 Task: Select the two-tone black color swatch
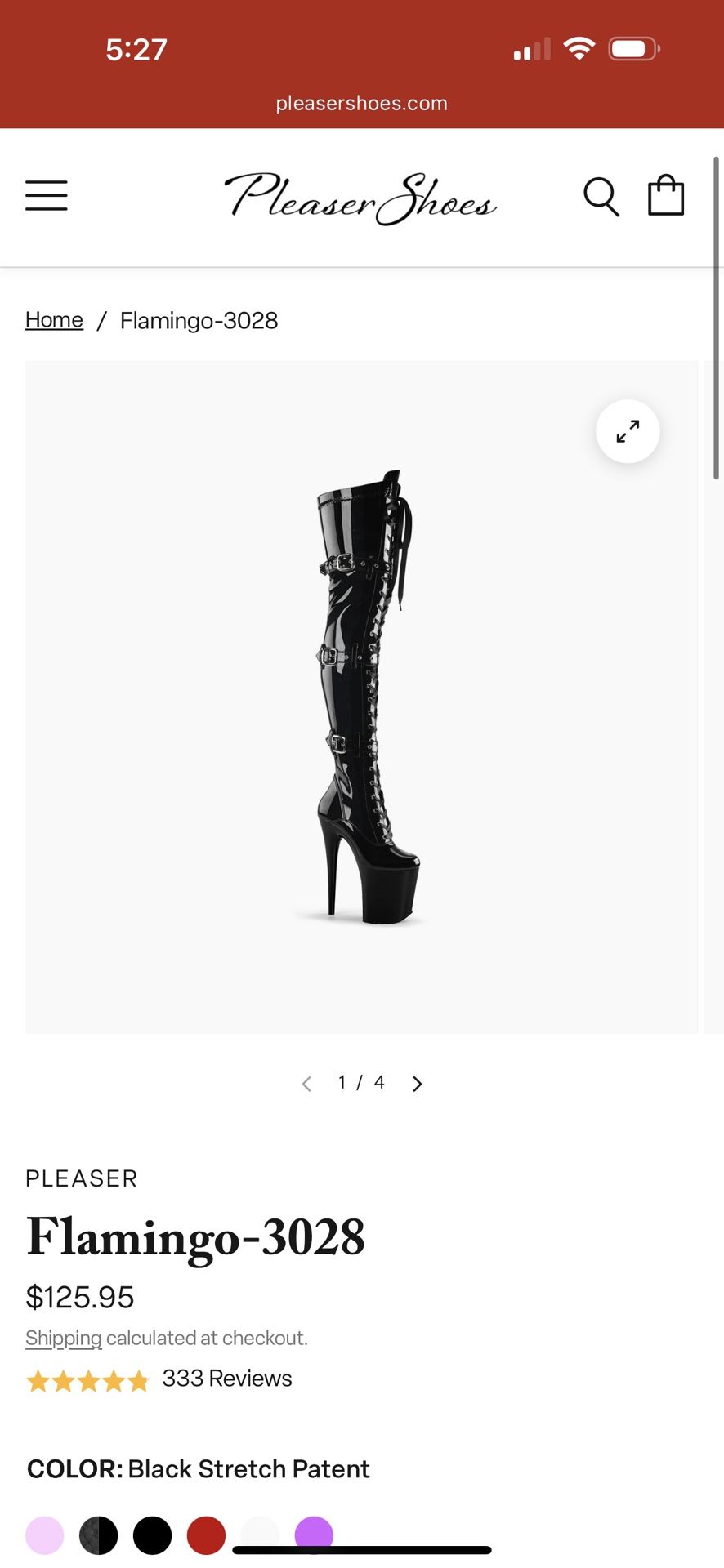pos(99,1535)
